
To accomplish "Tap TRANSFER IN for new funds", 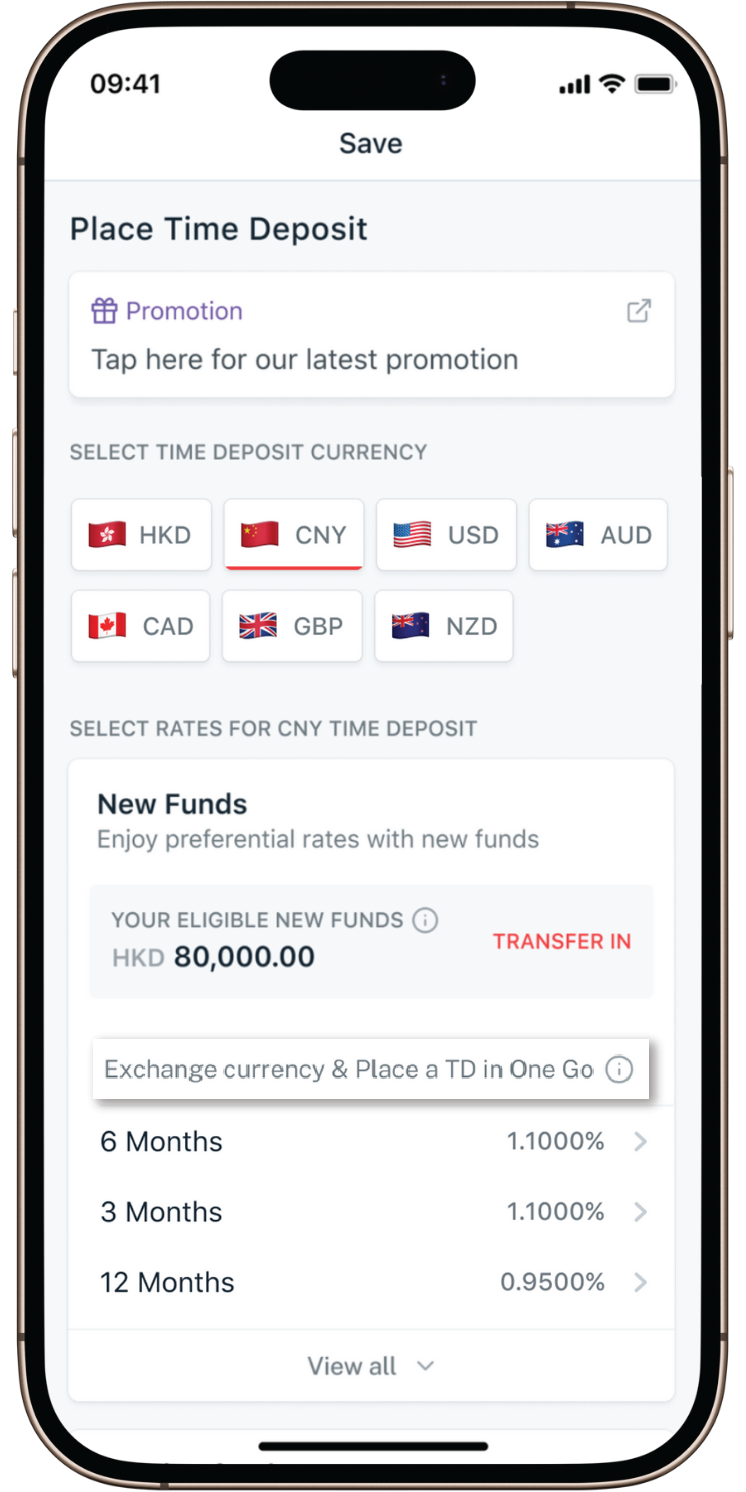I will coord(561,941).
